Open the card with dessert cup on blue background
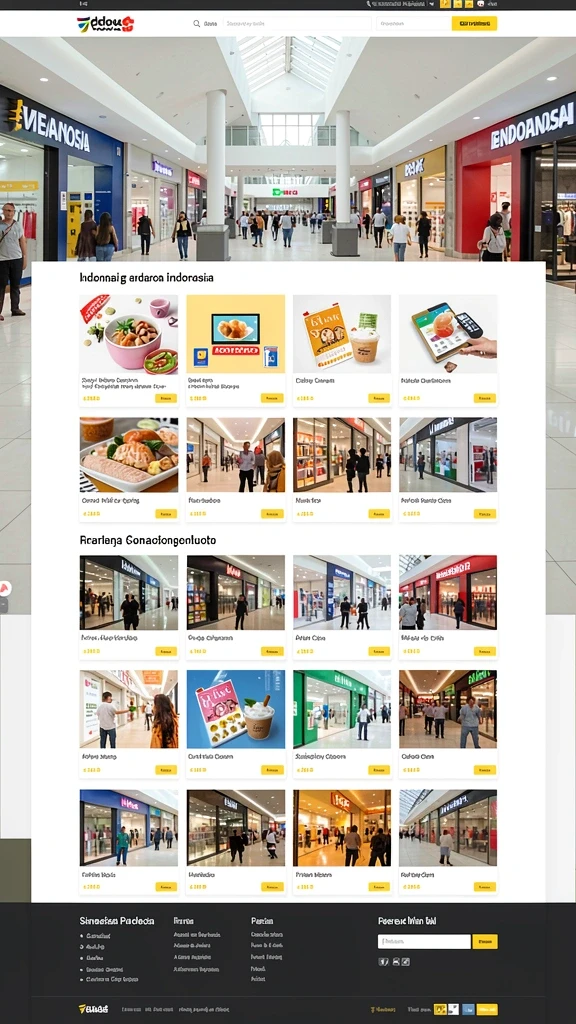The width and height of the screenshot is (576, 1024). [235, 724]
